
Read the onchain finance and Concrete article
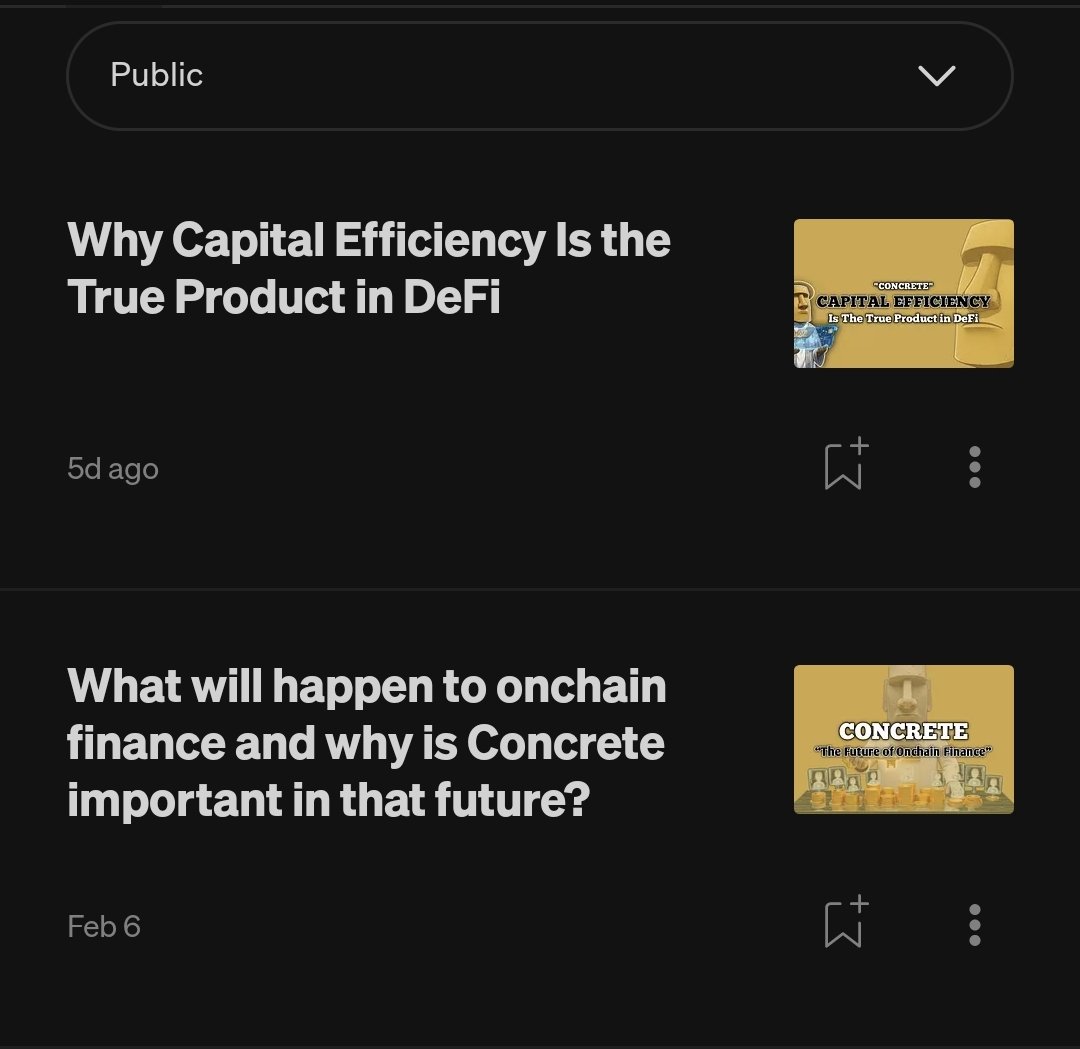point(367,742)
